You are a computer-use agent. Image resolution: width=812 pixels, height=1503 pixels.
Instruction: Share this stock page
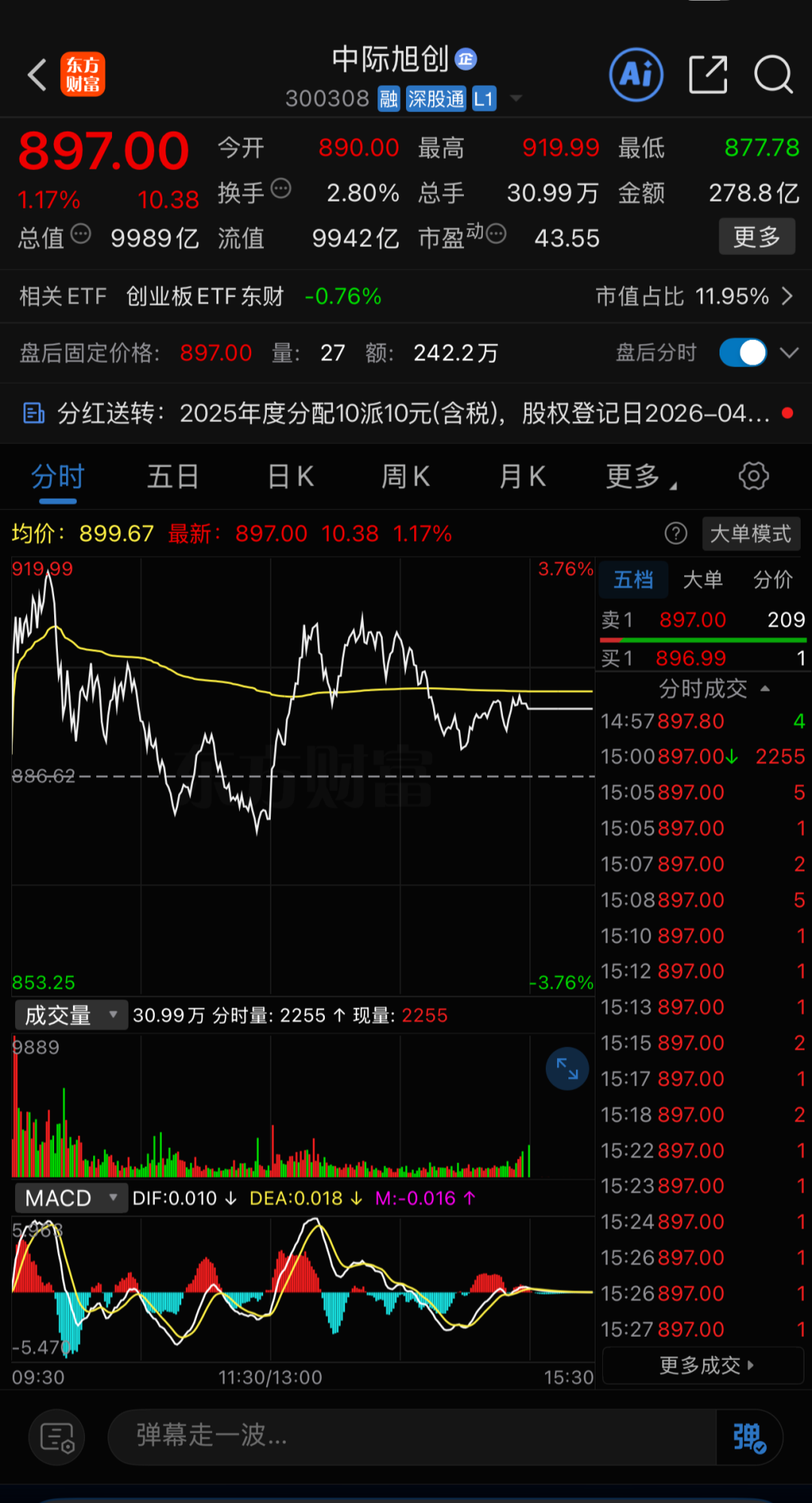point(708,75)
